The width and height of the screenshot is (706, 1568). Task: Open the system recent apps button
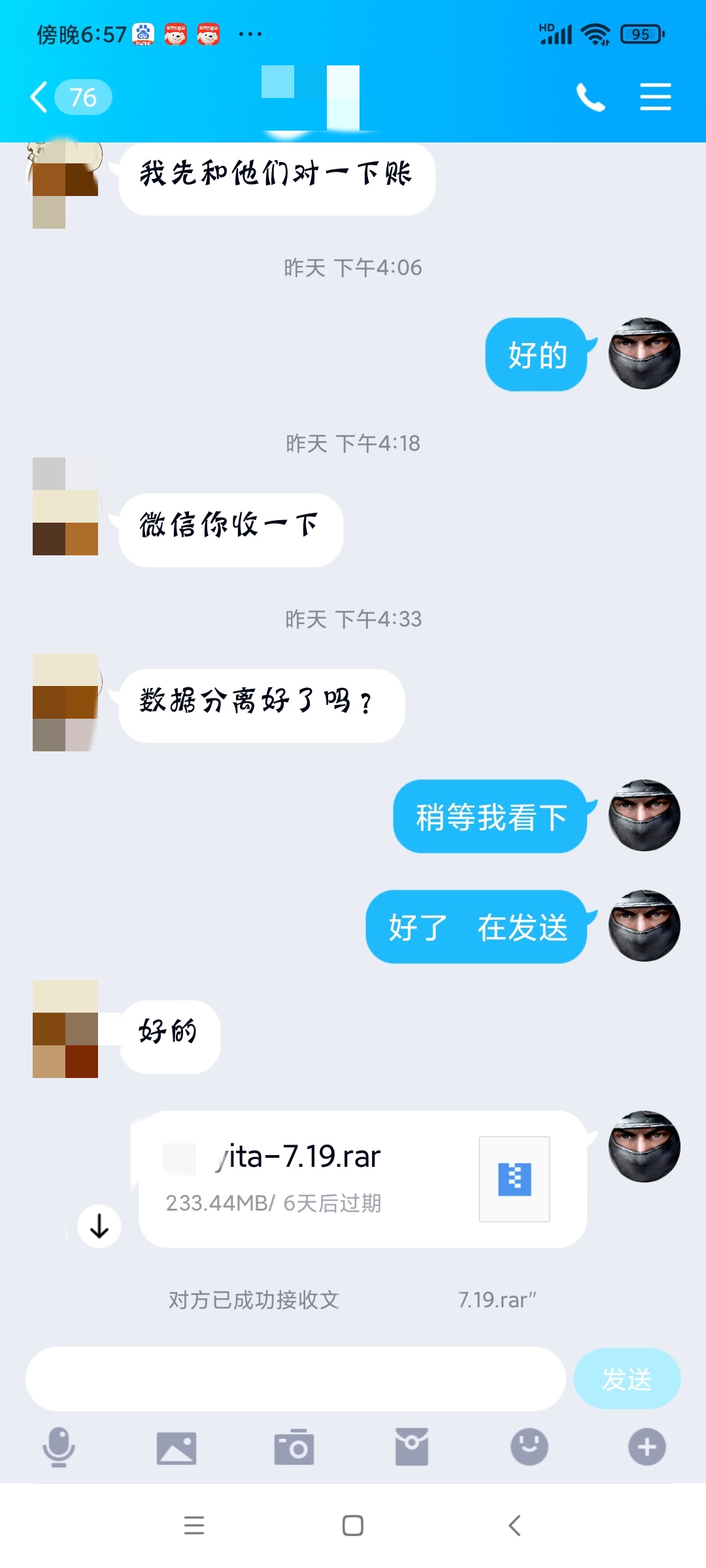point(194,1526)
